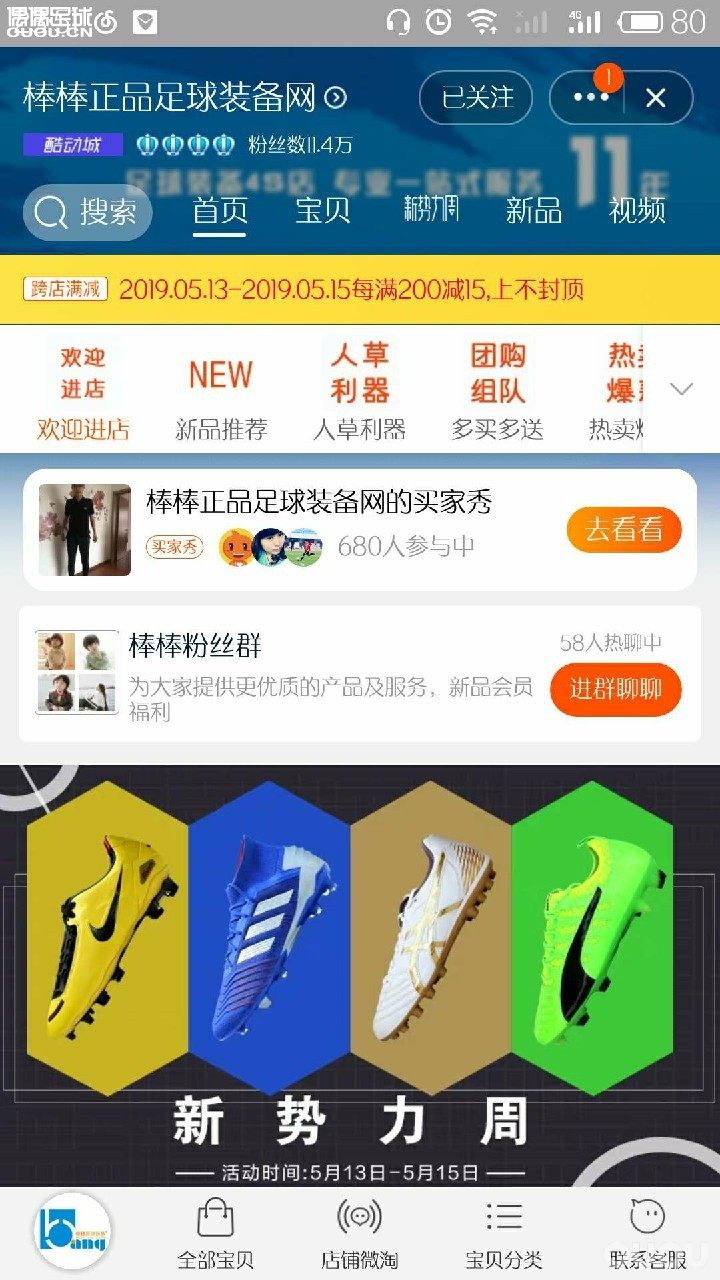Contact customer service via 联系客服

(648, 1233)
